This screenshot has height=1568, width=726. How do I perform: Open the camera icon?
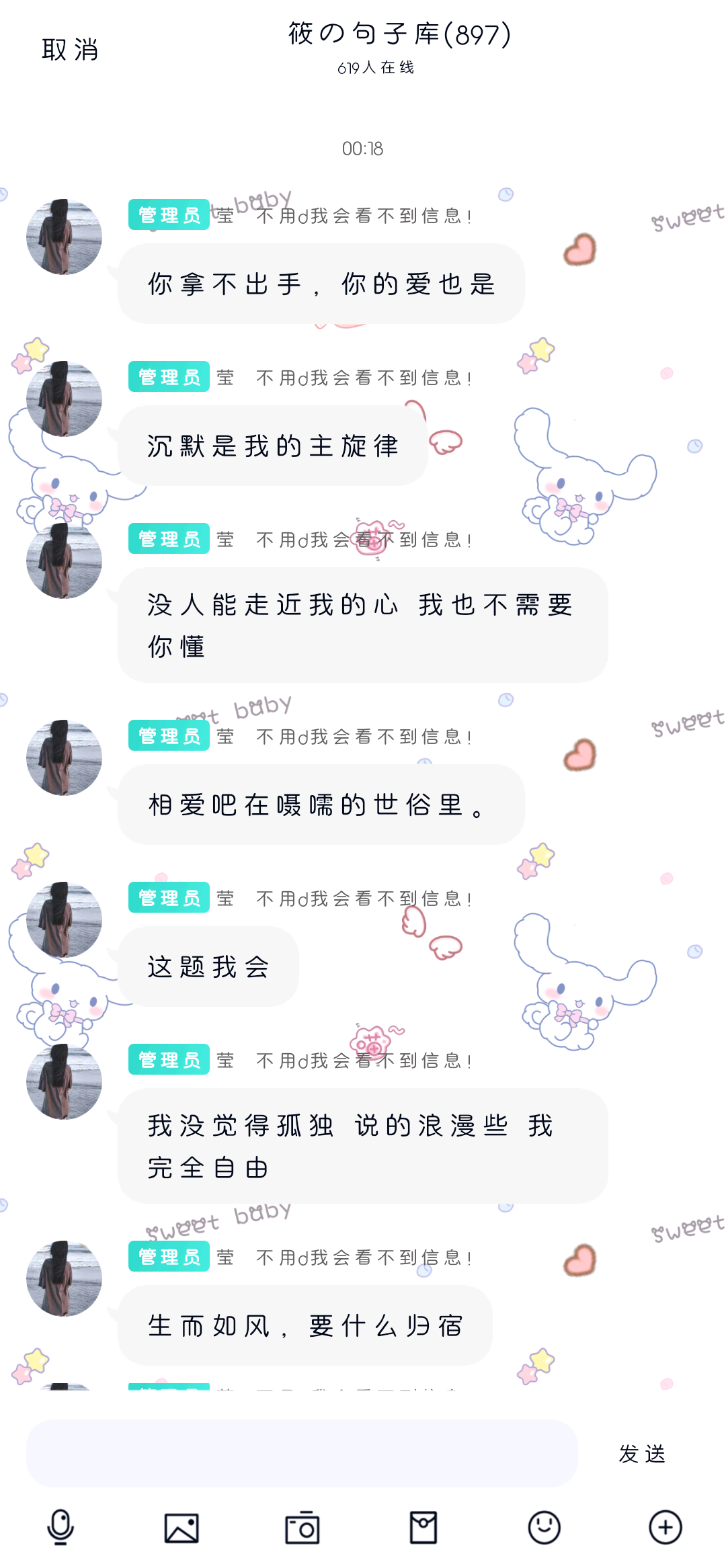coord(302,1528)
